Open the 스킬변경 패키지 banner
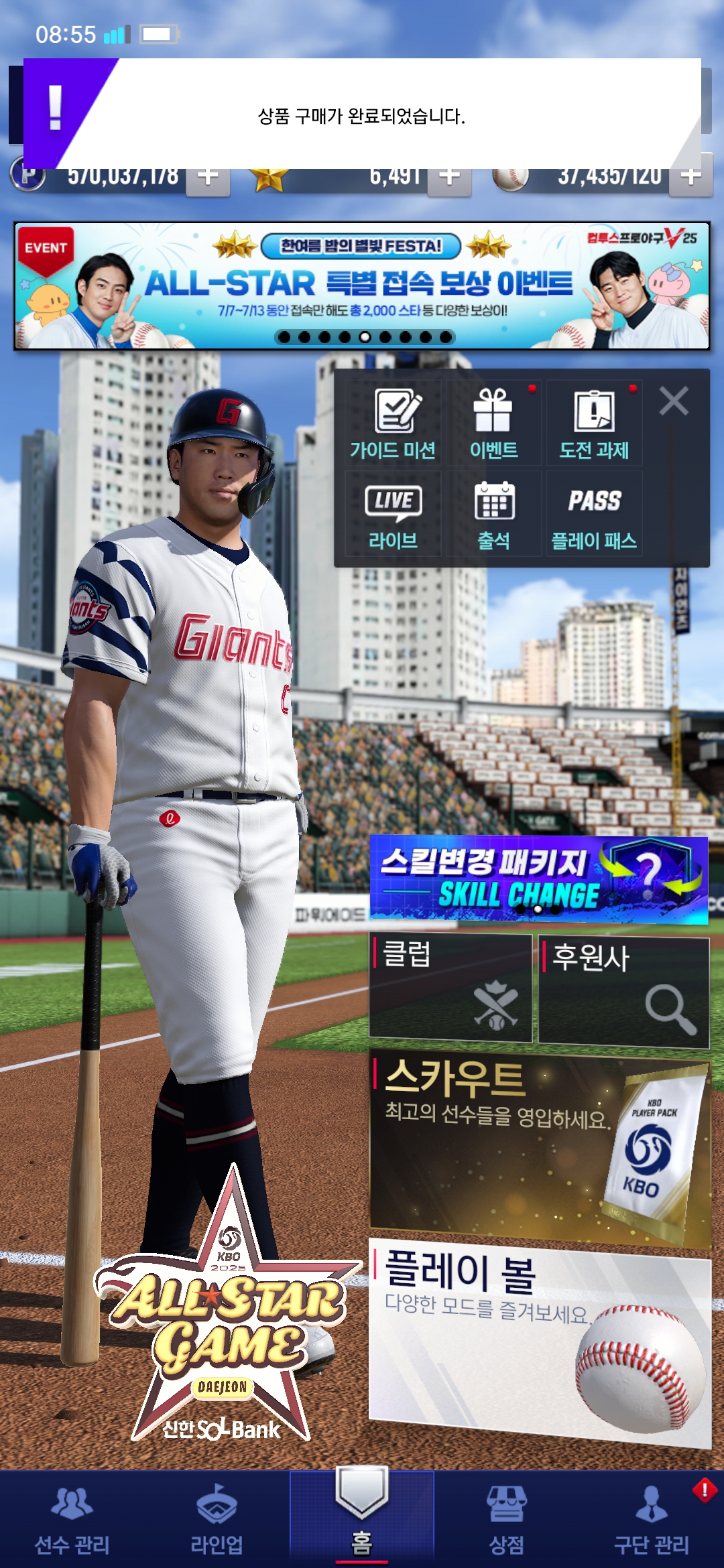The width and height of the screenshot is (724, 1568). click(538, 879)
